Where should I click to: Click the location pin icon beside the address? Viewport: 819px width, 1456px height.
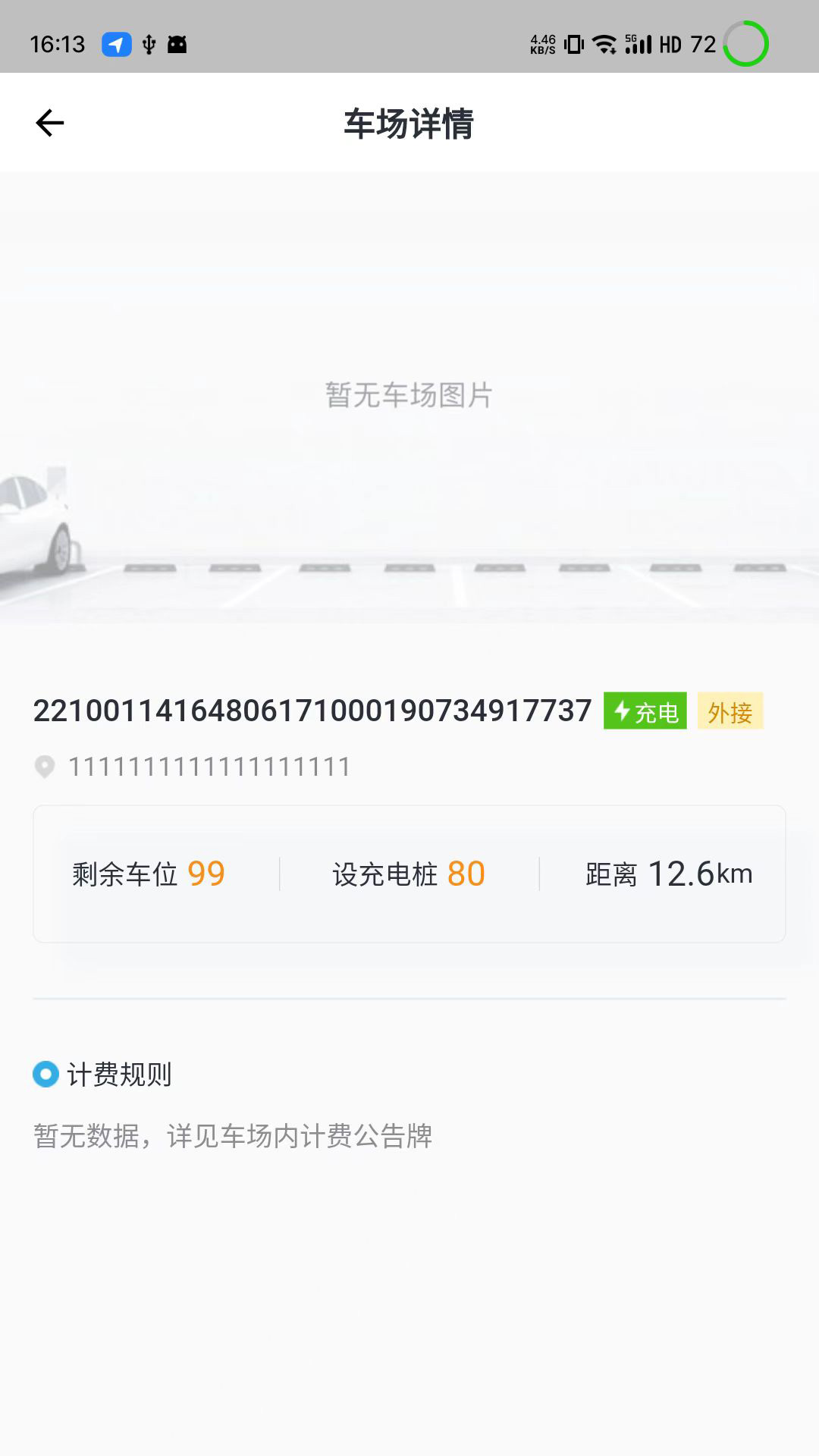(x=44, y=767)
